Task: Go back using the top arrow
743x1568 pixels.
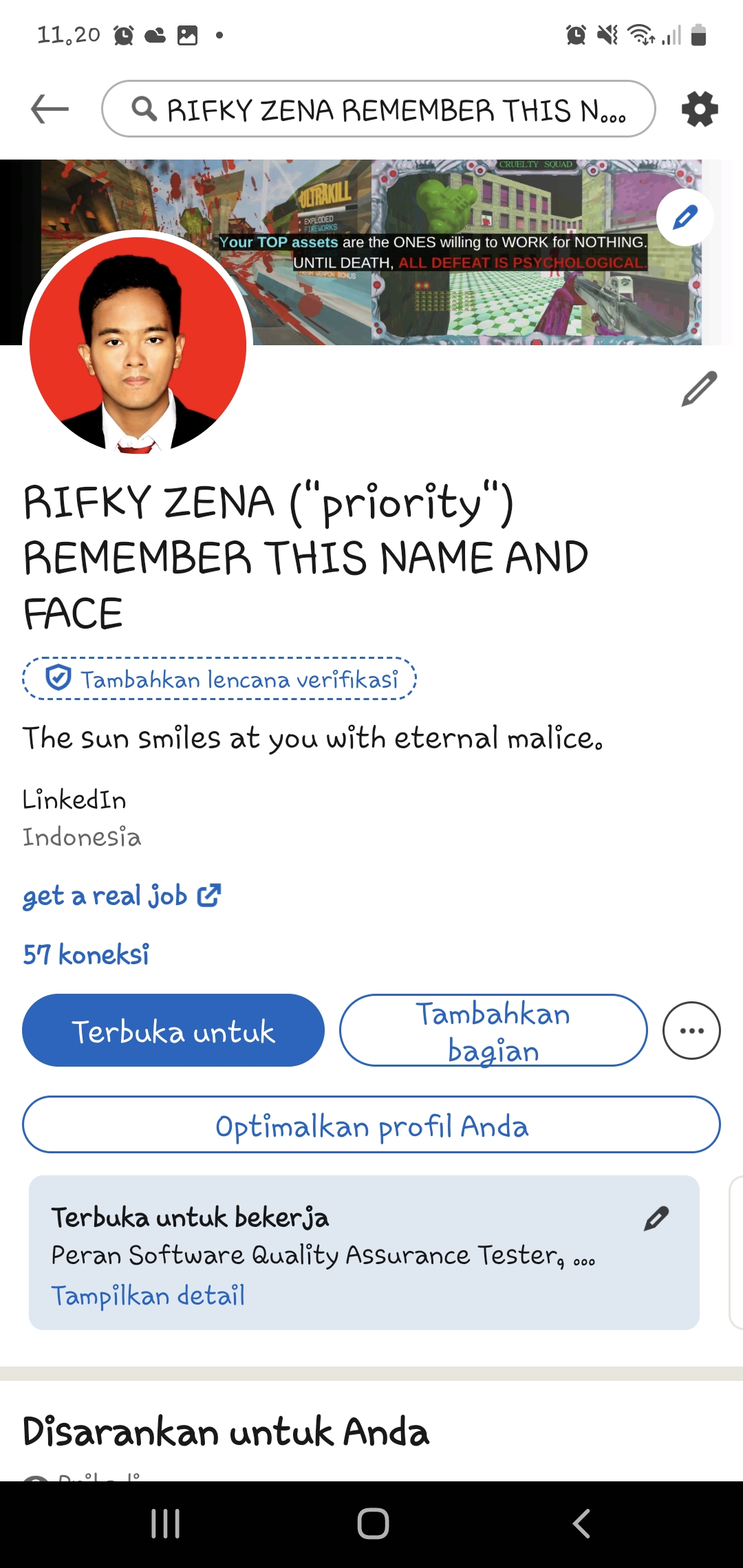Action: coord(50,109)
